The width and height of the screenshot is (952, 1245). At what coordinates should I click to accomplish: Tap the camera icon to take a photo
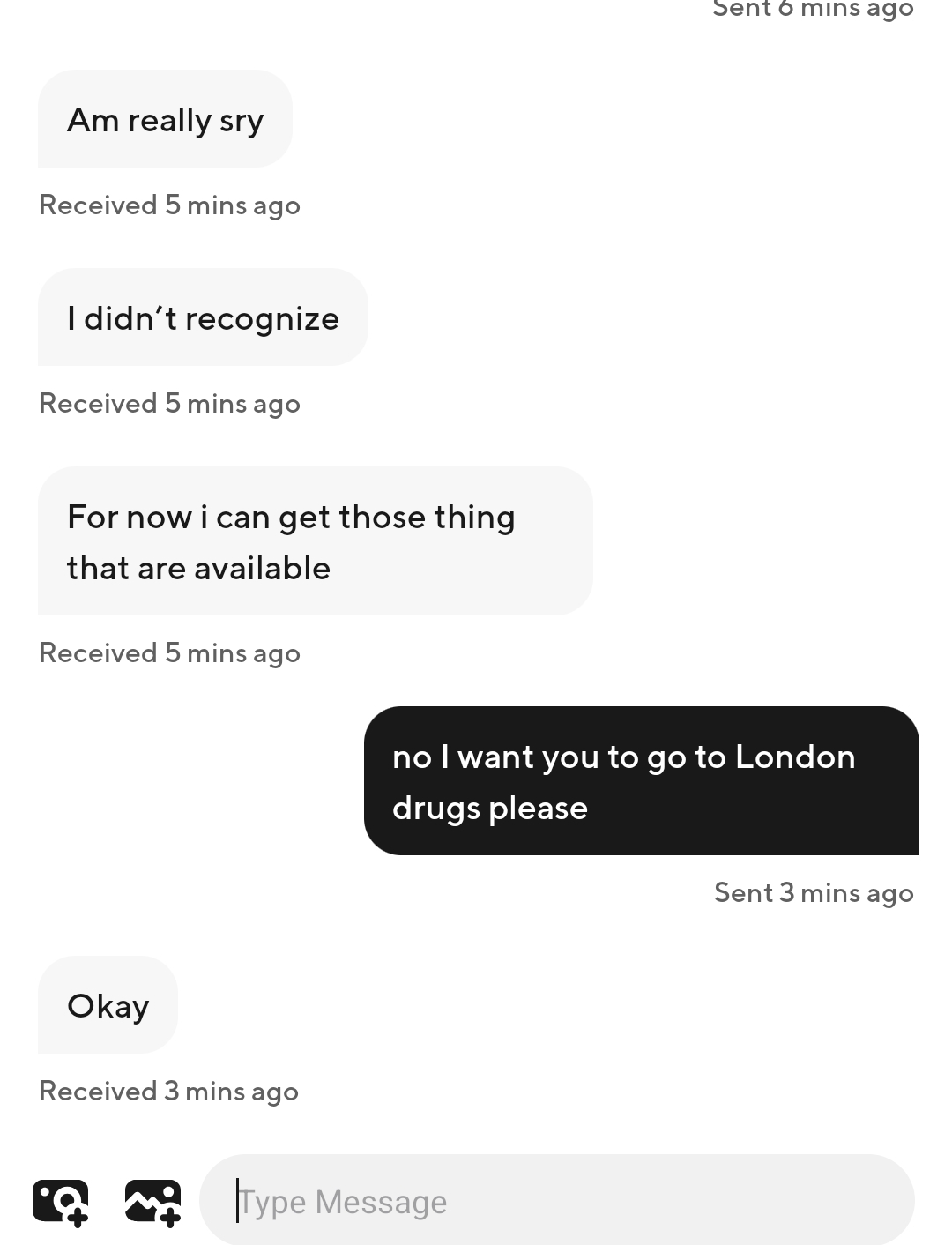click(60, 1201)
